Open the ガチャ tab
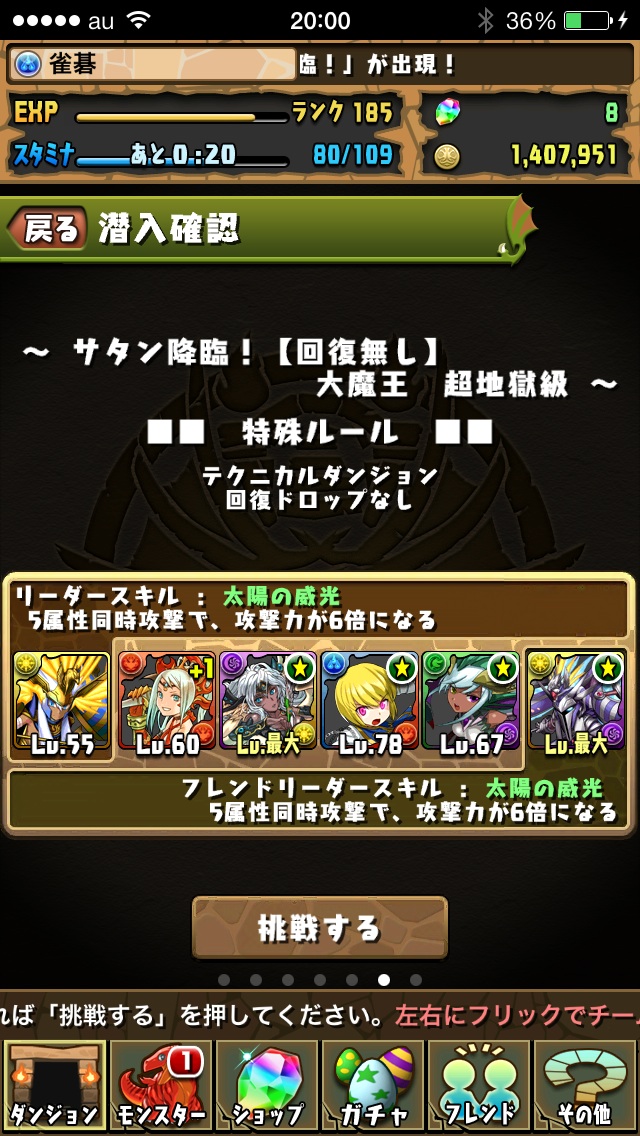640x1136 pixels. (372, 1086)
